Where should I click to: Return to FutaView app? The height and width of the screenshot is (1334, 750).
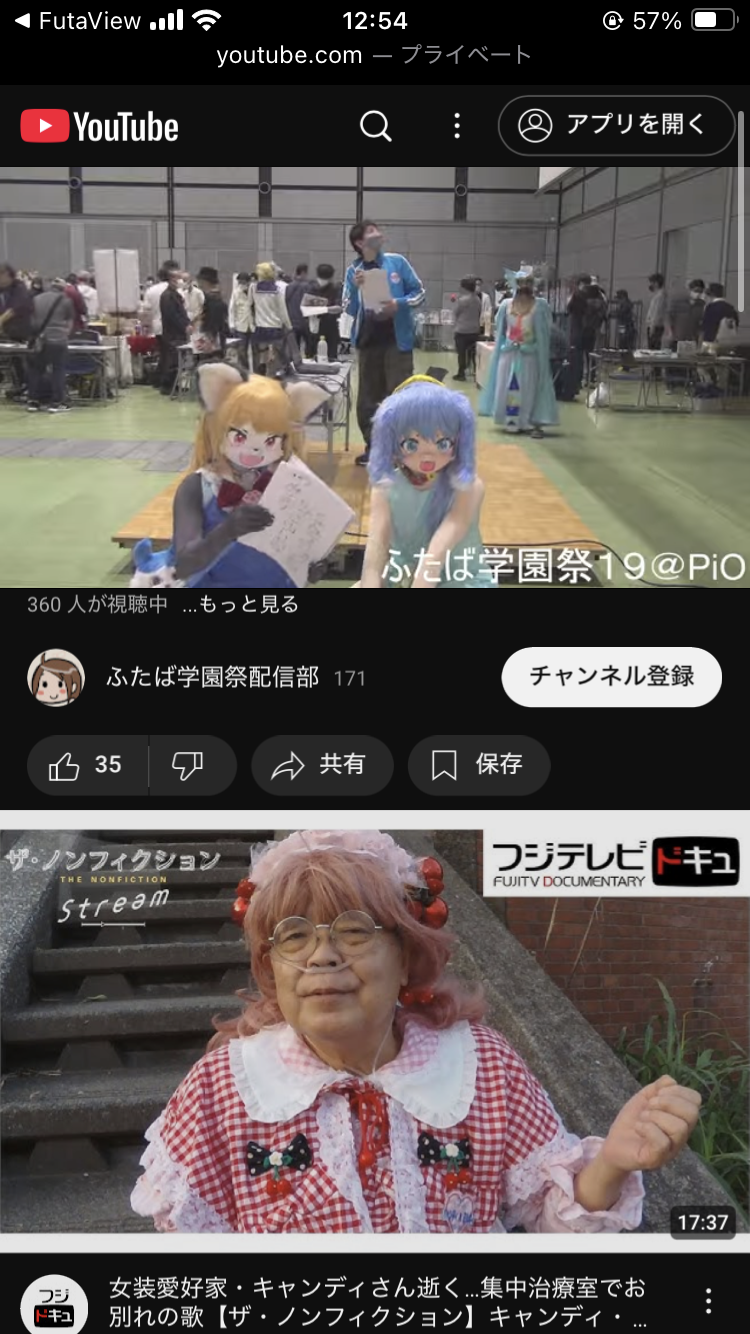pos(78,21)
